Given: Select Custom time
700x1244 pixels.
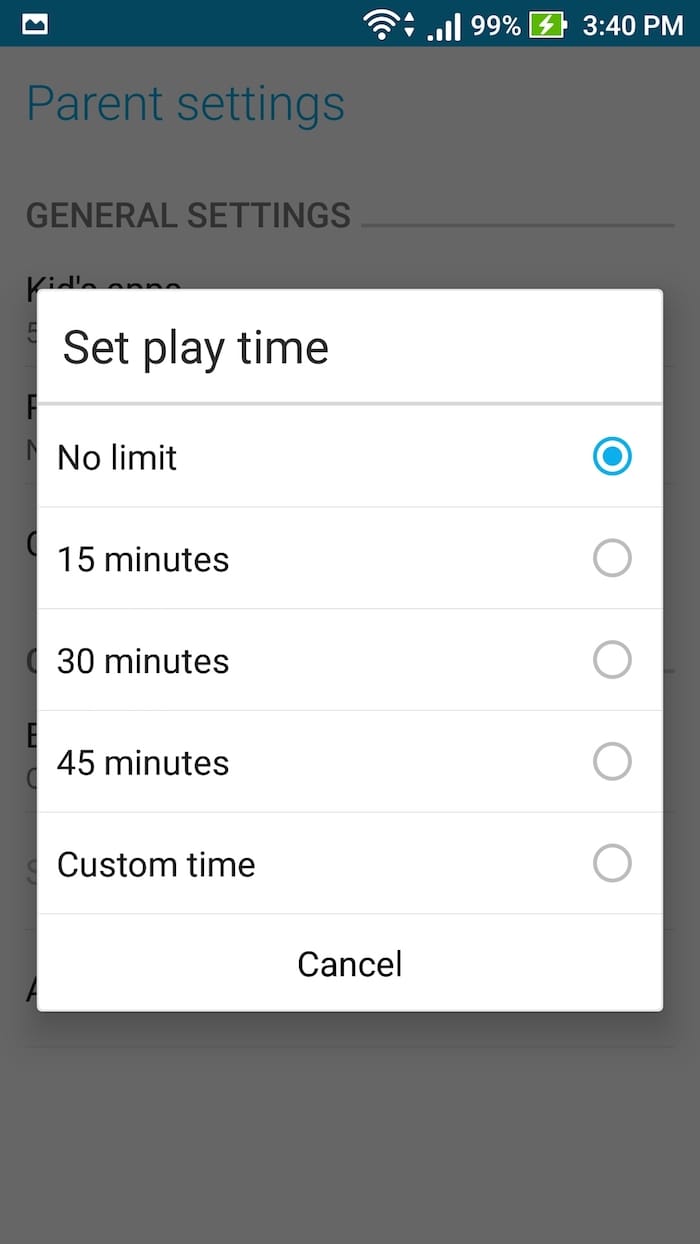Looking at the screenshot, I should tap(349, 864).
